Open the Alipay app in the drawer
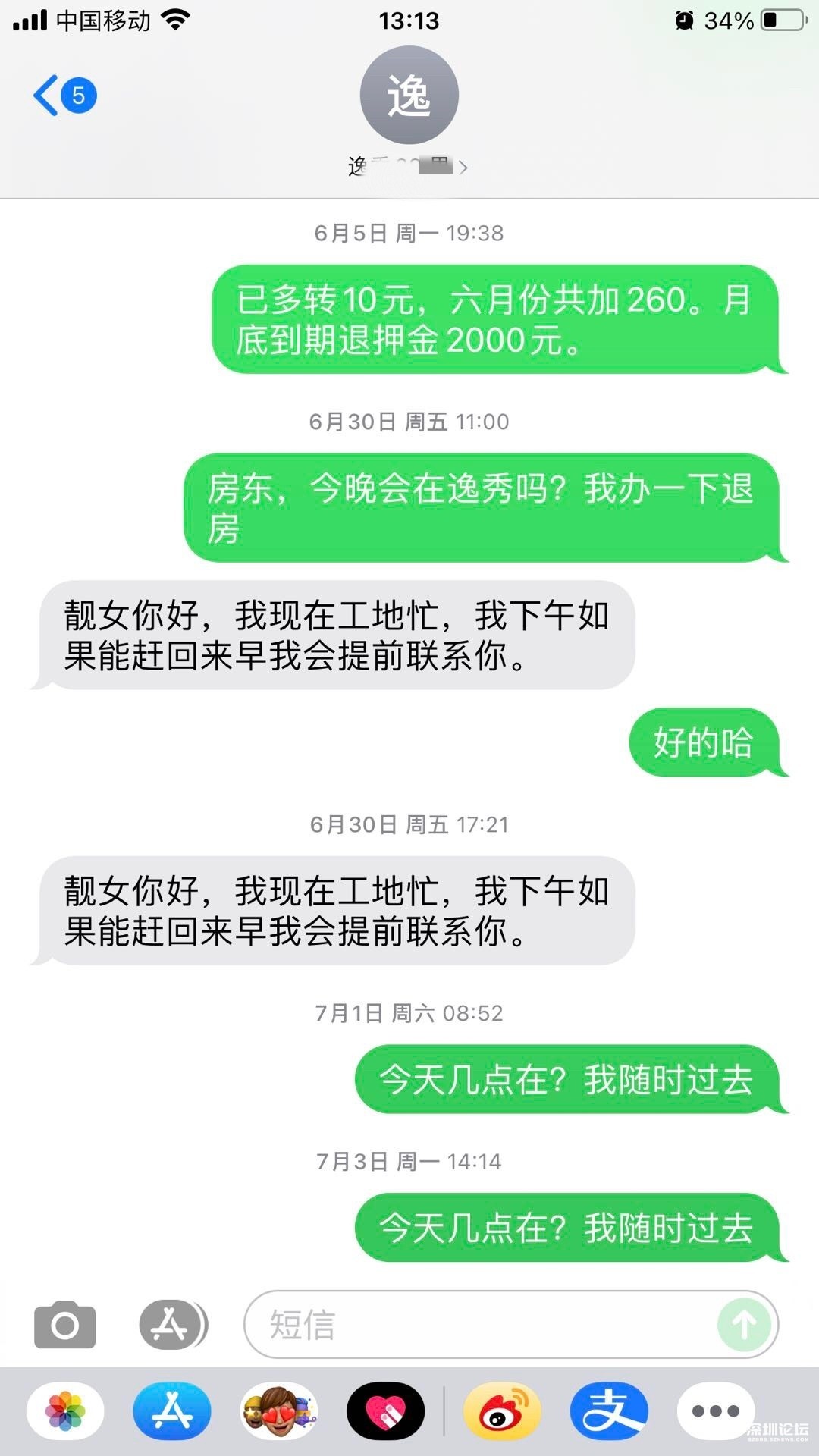Viewport: 819px width, 1456px height. pyautogui.click(x=610, y=1411)
